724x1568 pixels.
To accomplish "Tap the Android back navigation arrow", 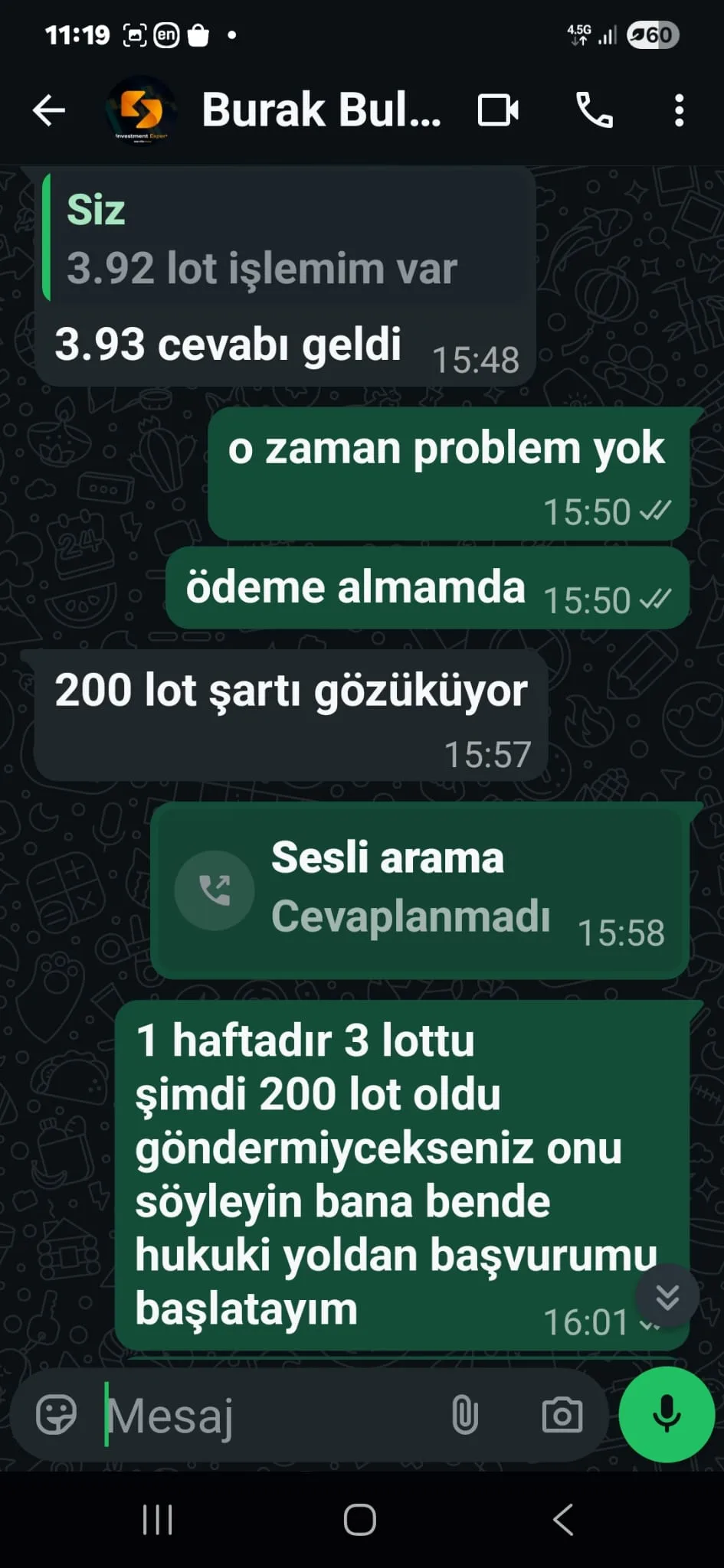I will tap(563, 1520).
